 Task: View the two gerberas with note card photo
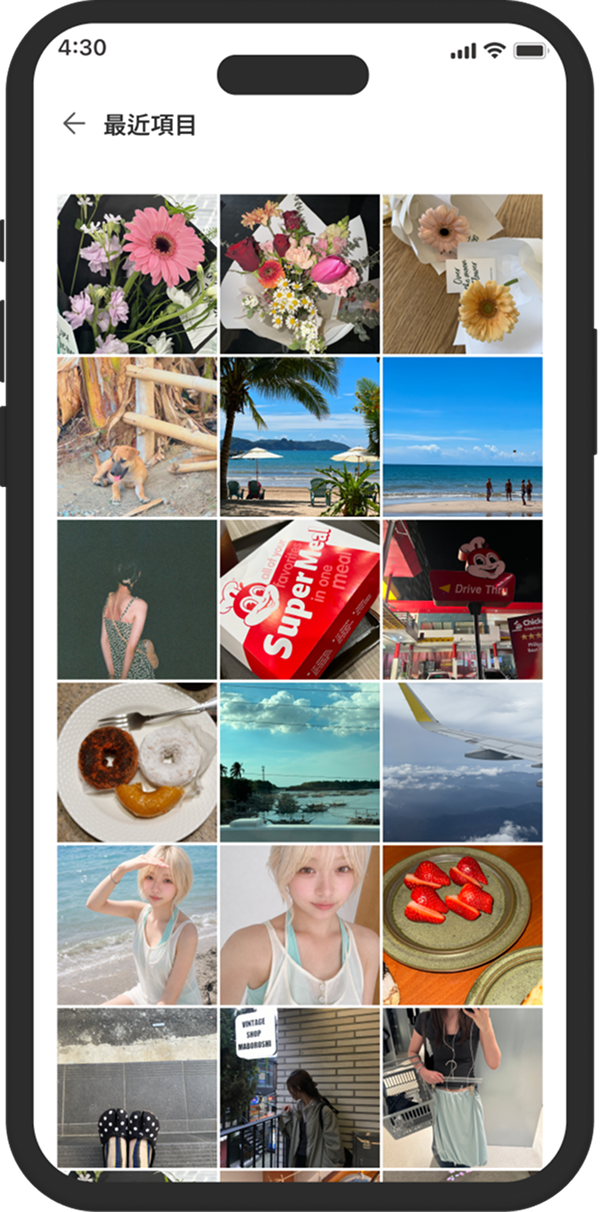[x=463, y=274]
